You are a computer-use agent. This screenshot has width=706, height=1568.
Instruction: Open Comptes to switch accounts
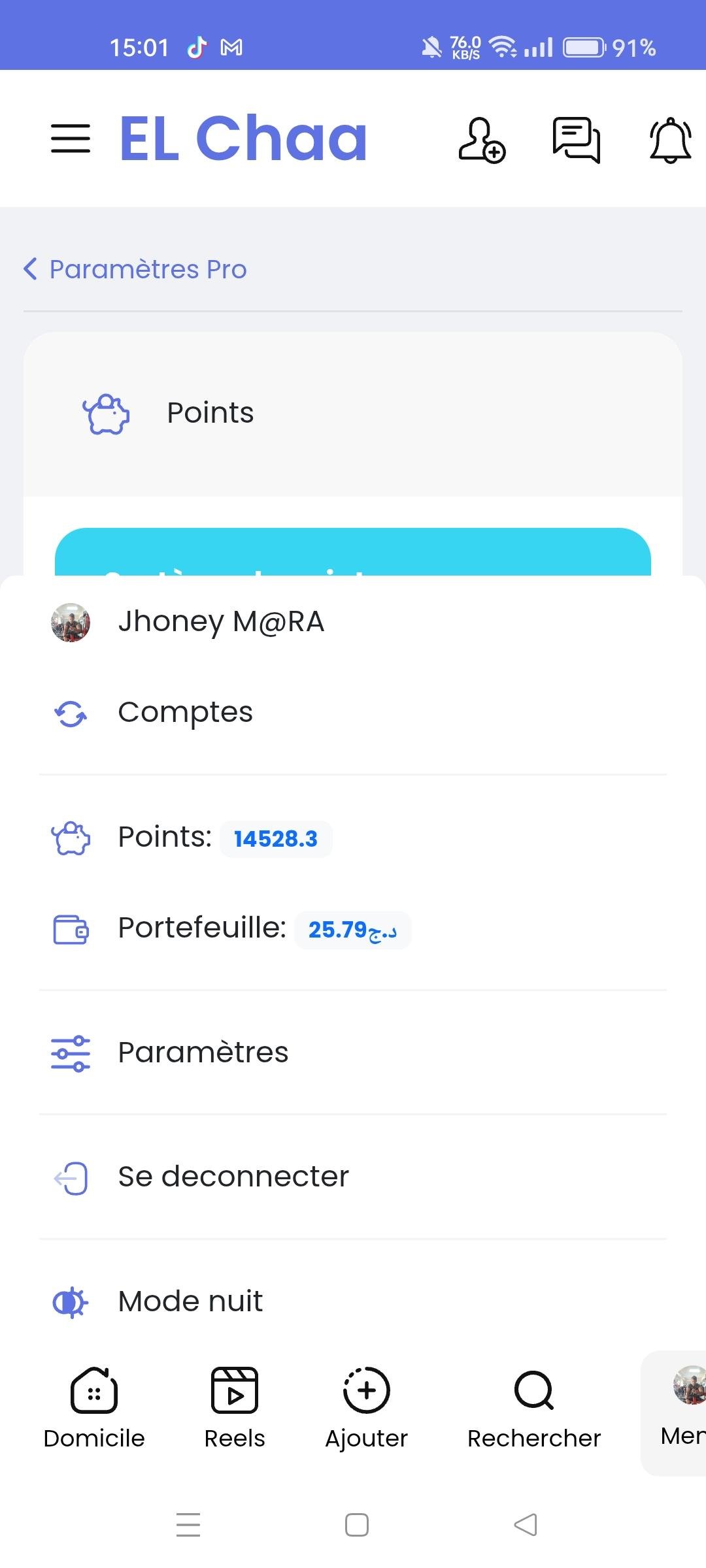click(185, 713)
